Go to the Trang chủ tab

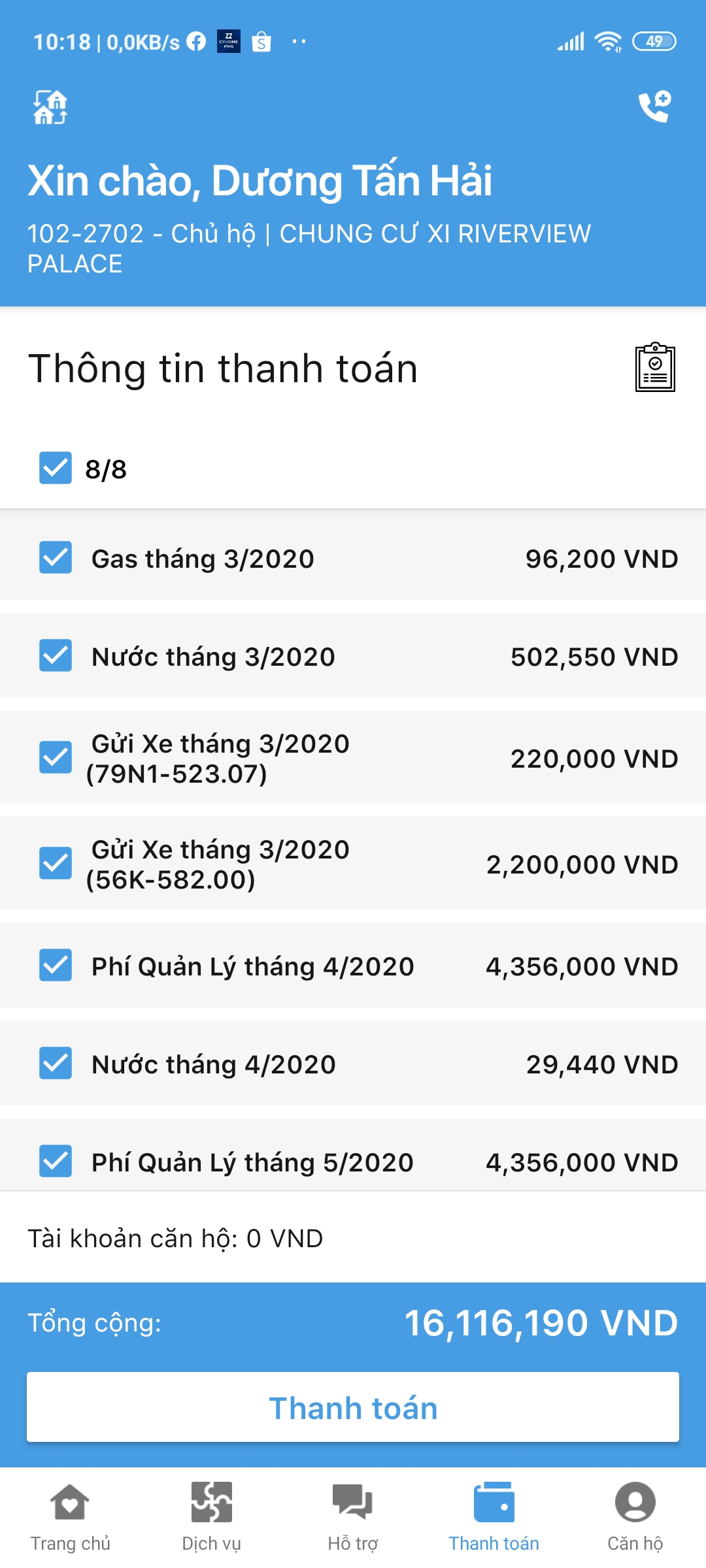tap(71, 1517)
